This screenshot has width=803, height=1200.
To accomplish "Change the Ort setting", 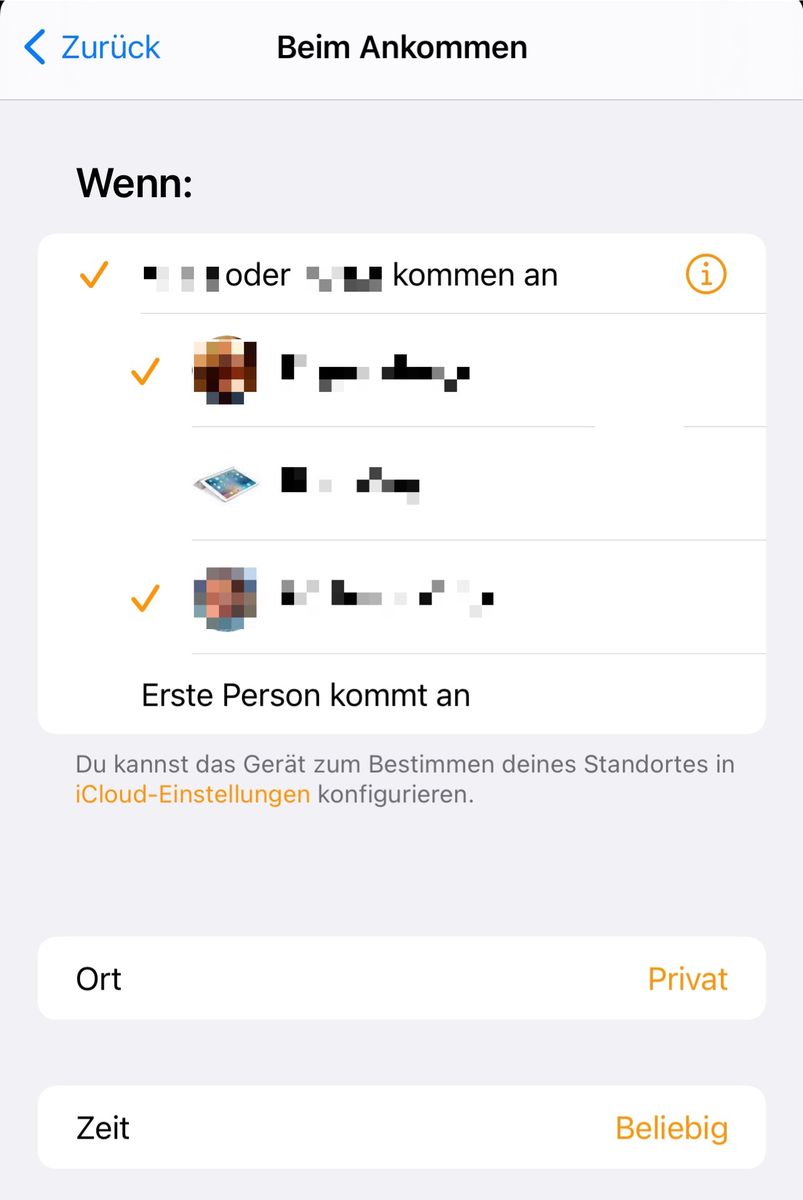I will (x=401, y=978).
